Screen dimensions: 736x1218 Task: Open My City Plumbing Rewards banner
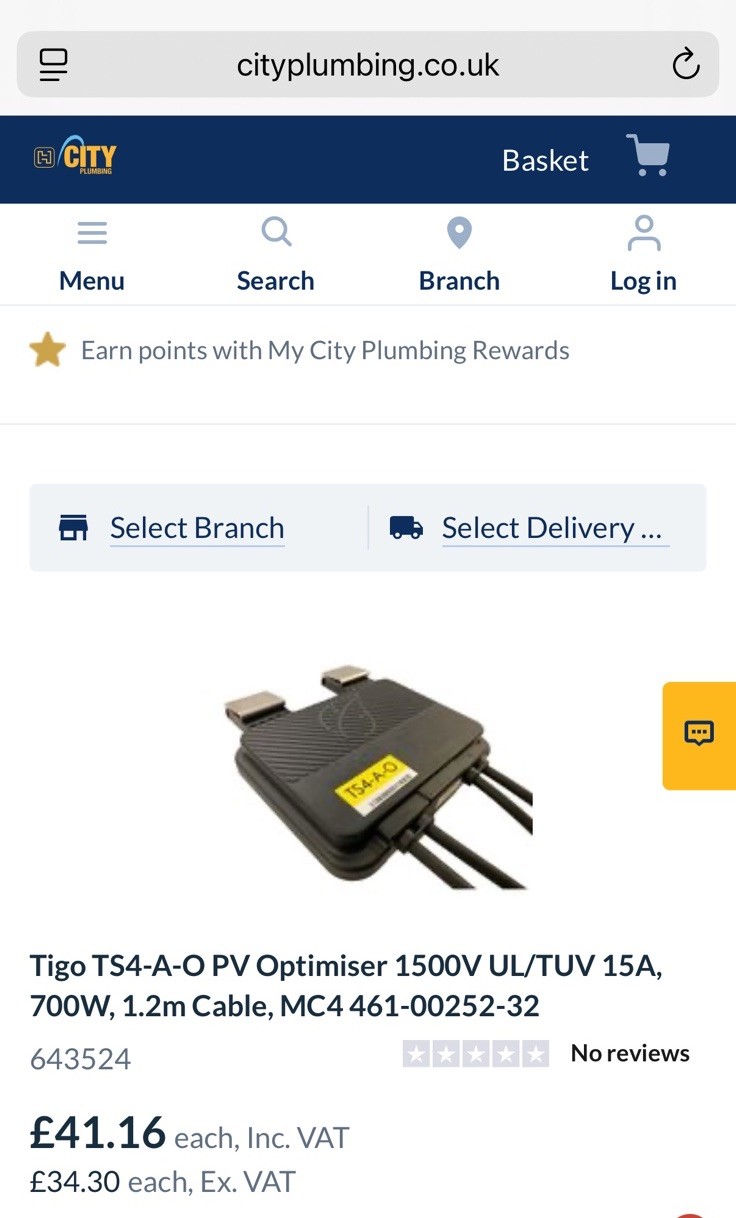coord(324,351)
